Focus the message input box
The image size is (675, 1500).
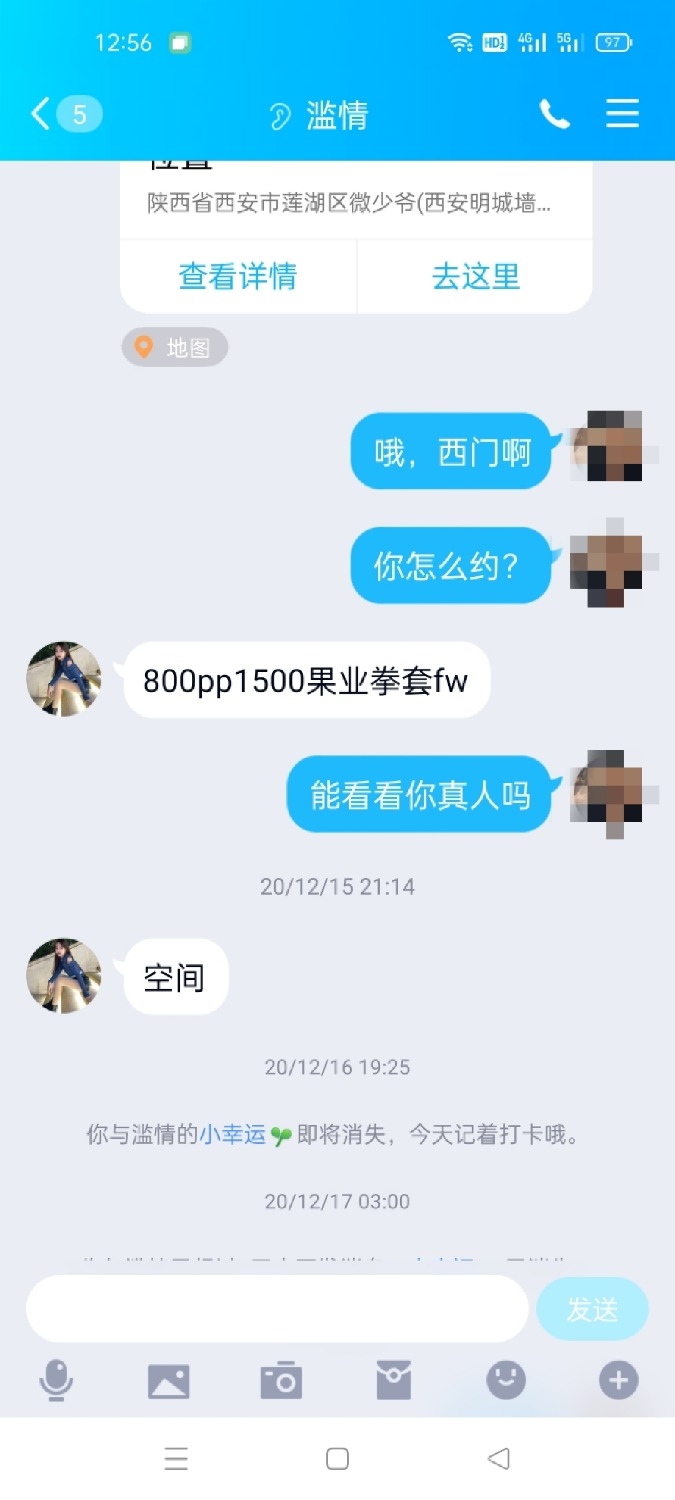[x=276, y=1308]
